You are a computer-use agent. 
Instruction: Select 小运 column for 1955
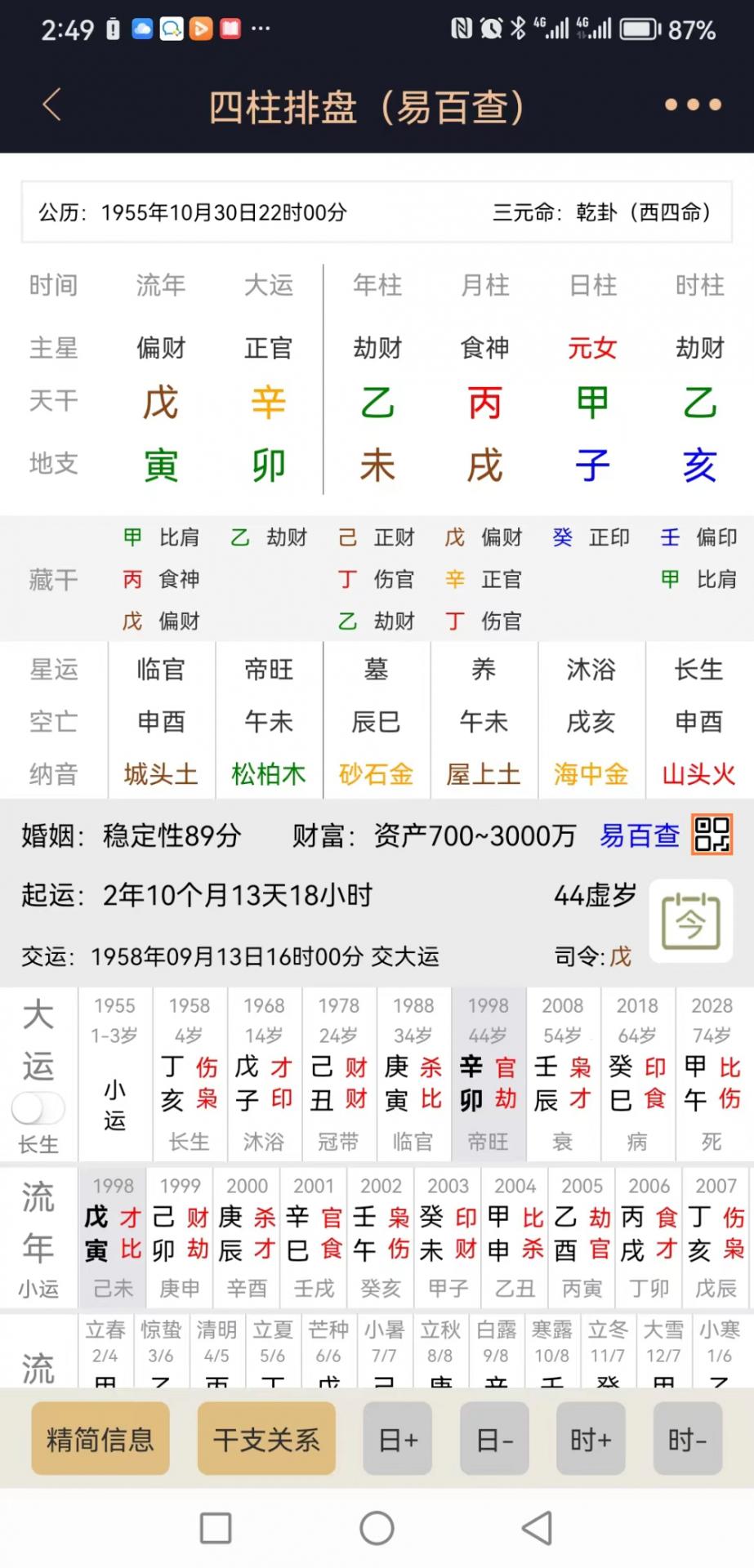[x=114, y=1075]
